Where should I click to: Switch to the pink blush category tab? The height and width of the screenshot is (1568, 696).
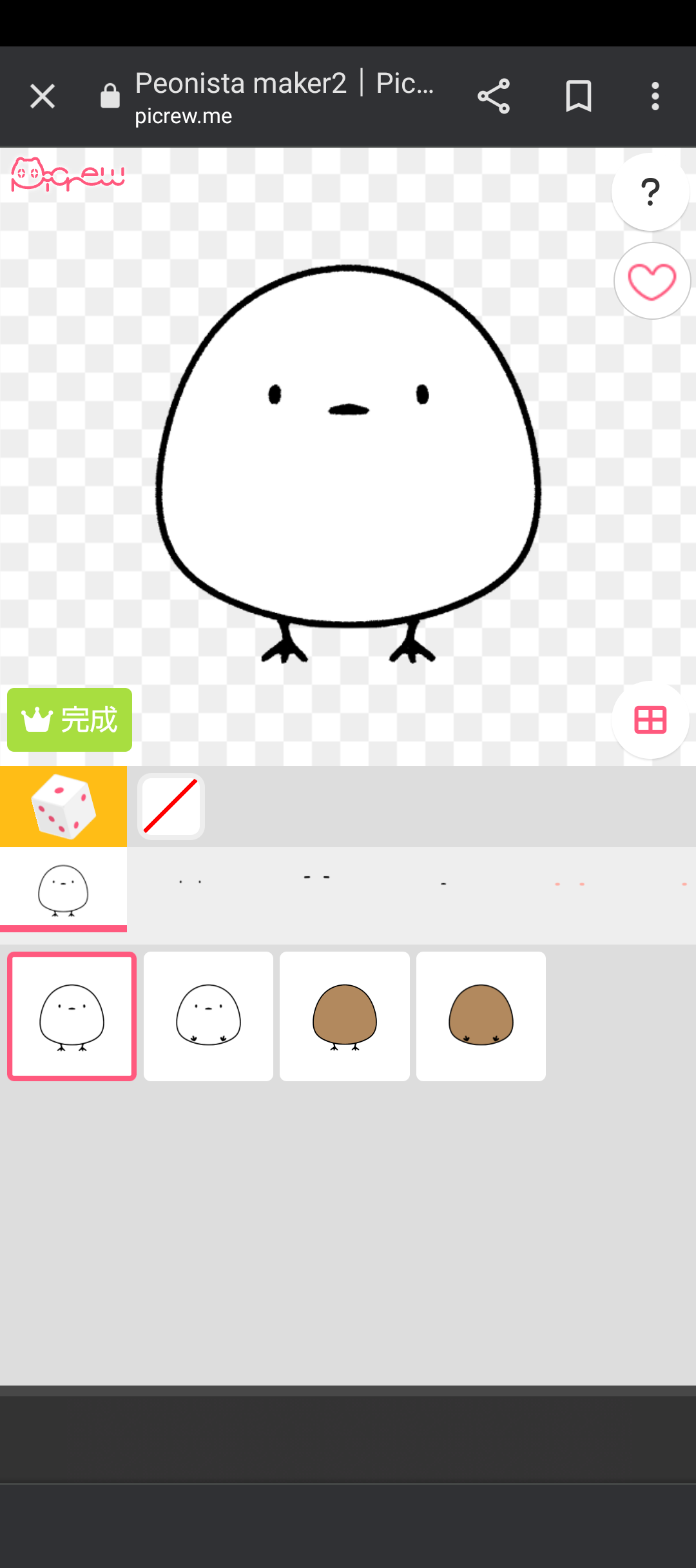tap(570, 889)
